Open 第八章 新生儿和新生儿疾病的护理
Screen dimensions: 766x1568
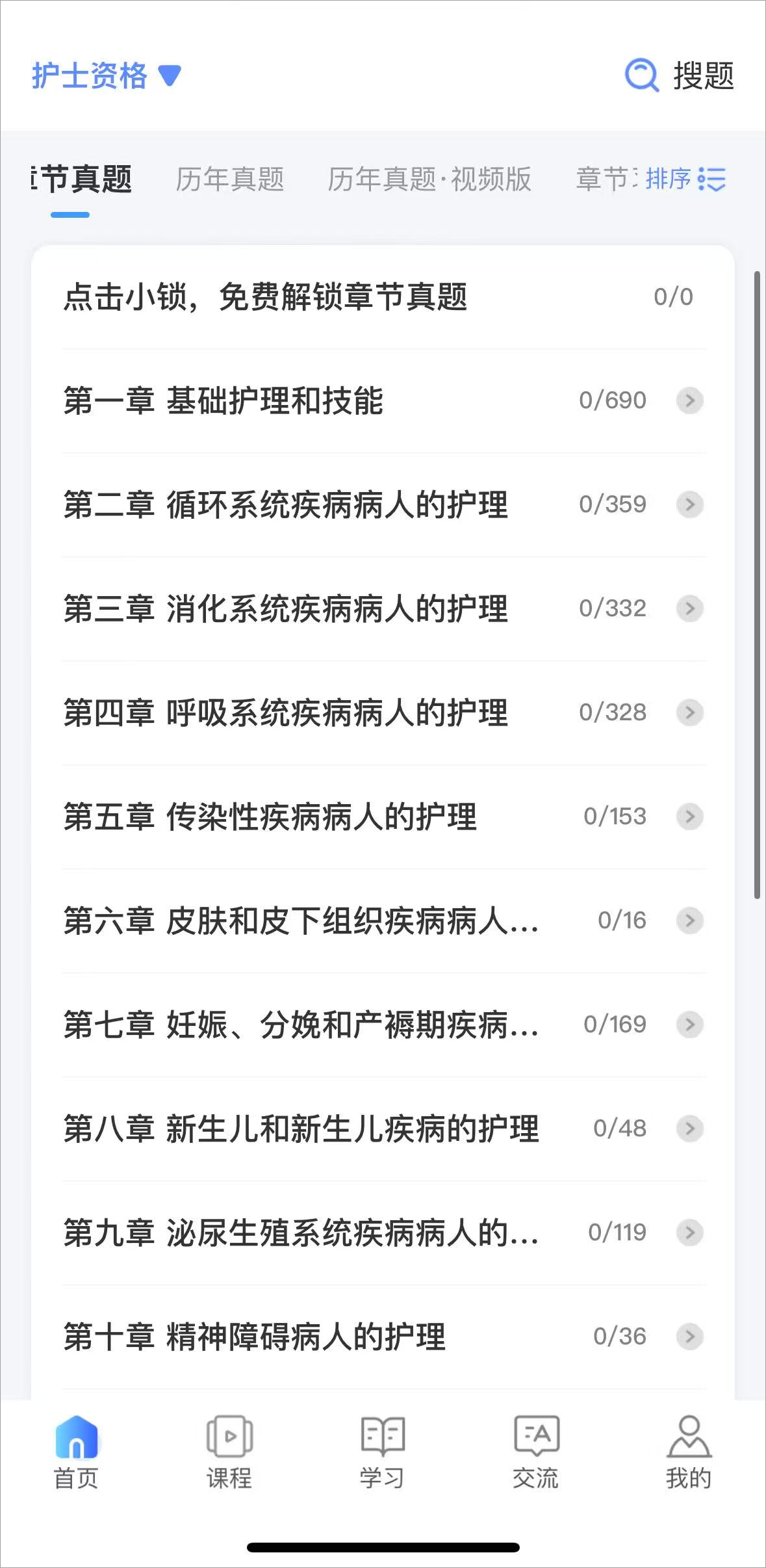click(x=383, y=1129)
